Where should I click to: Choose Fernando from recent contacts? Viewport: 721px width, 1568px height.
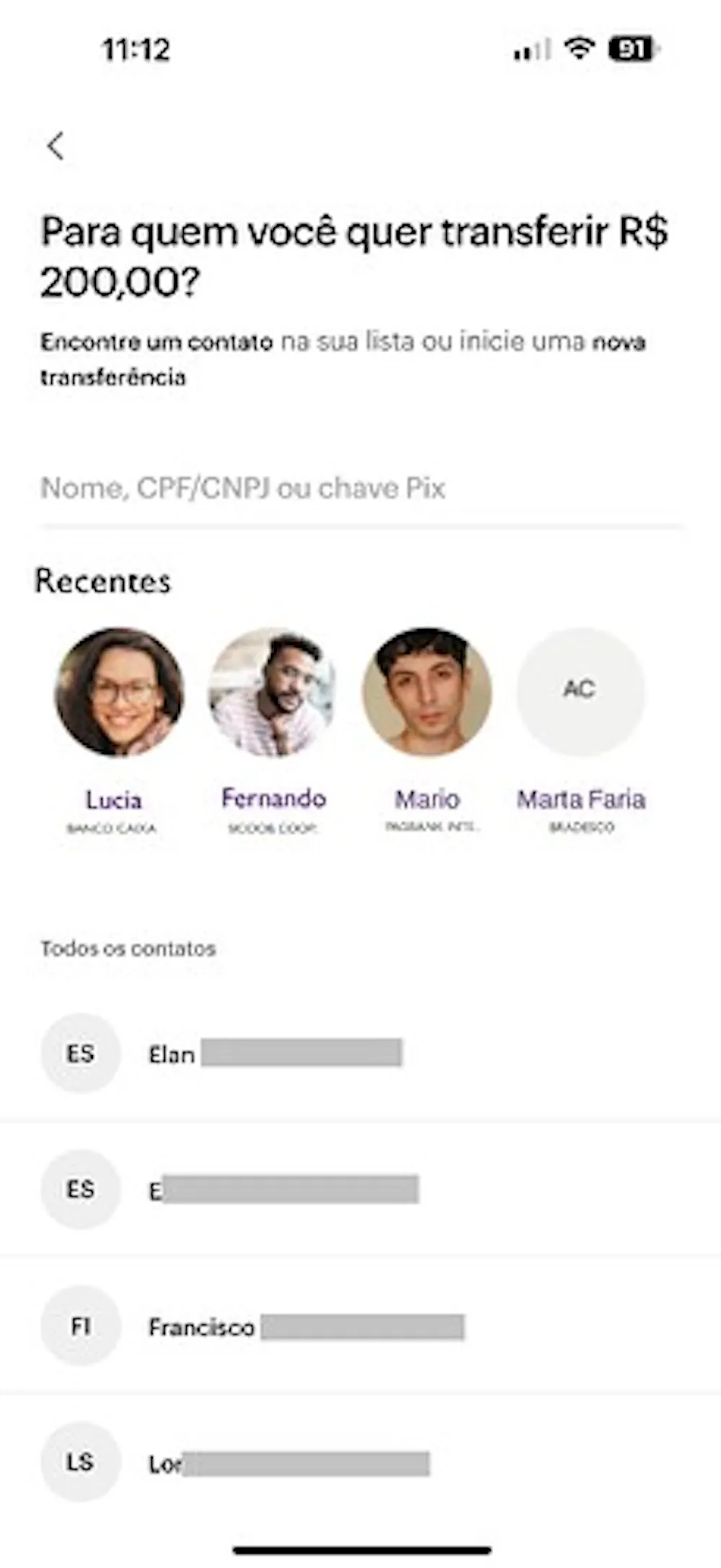(x=273, y=692)
